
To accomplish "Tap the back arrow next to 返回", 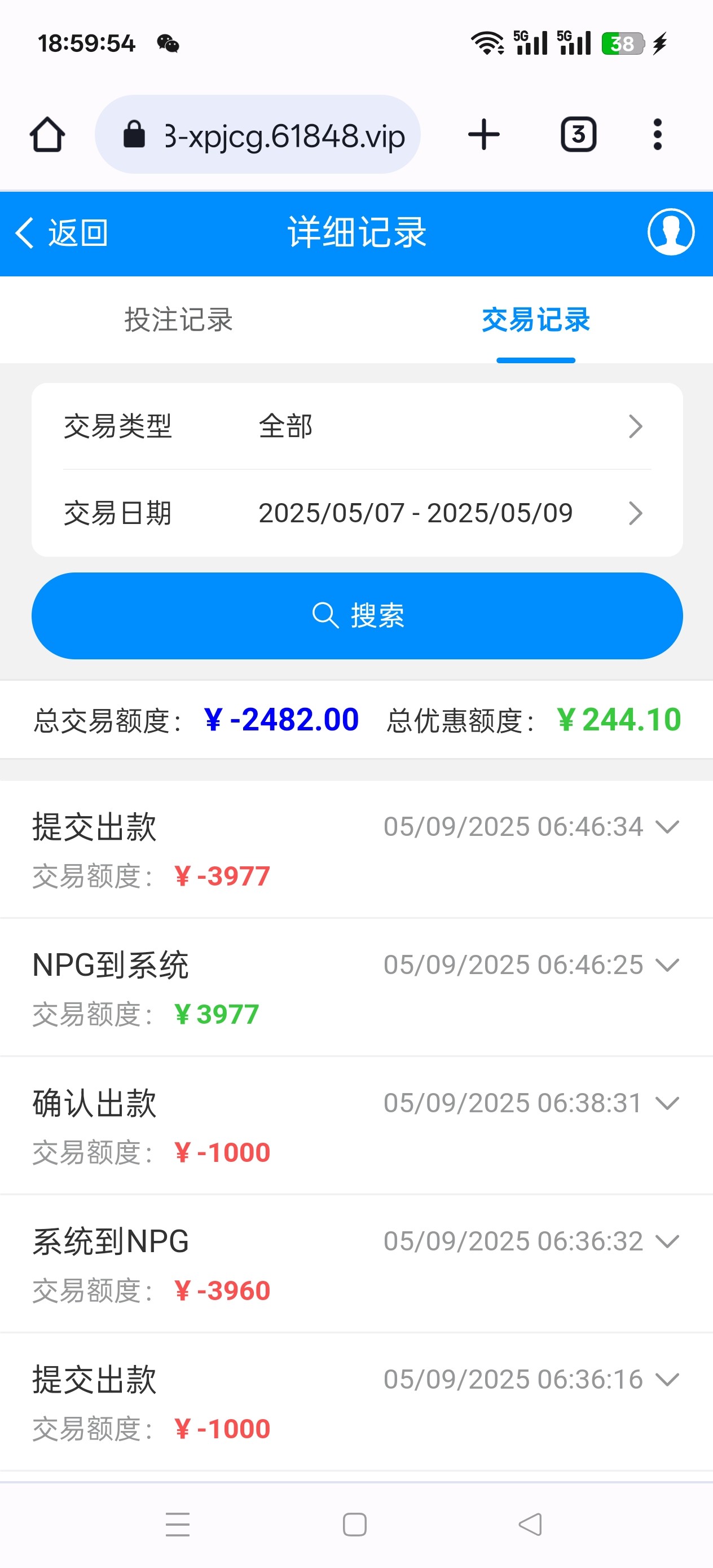I will point(24,234).
